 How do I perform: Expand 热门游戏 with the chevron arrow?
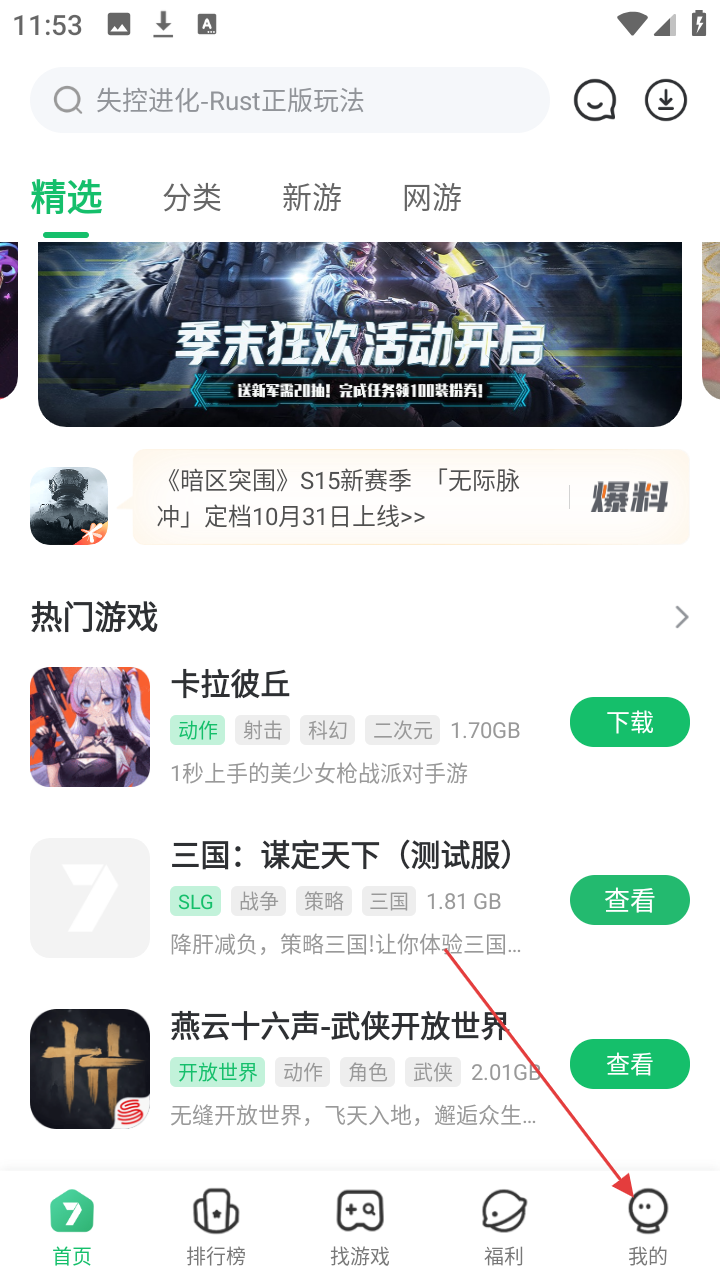(x=682, y=617)
